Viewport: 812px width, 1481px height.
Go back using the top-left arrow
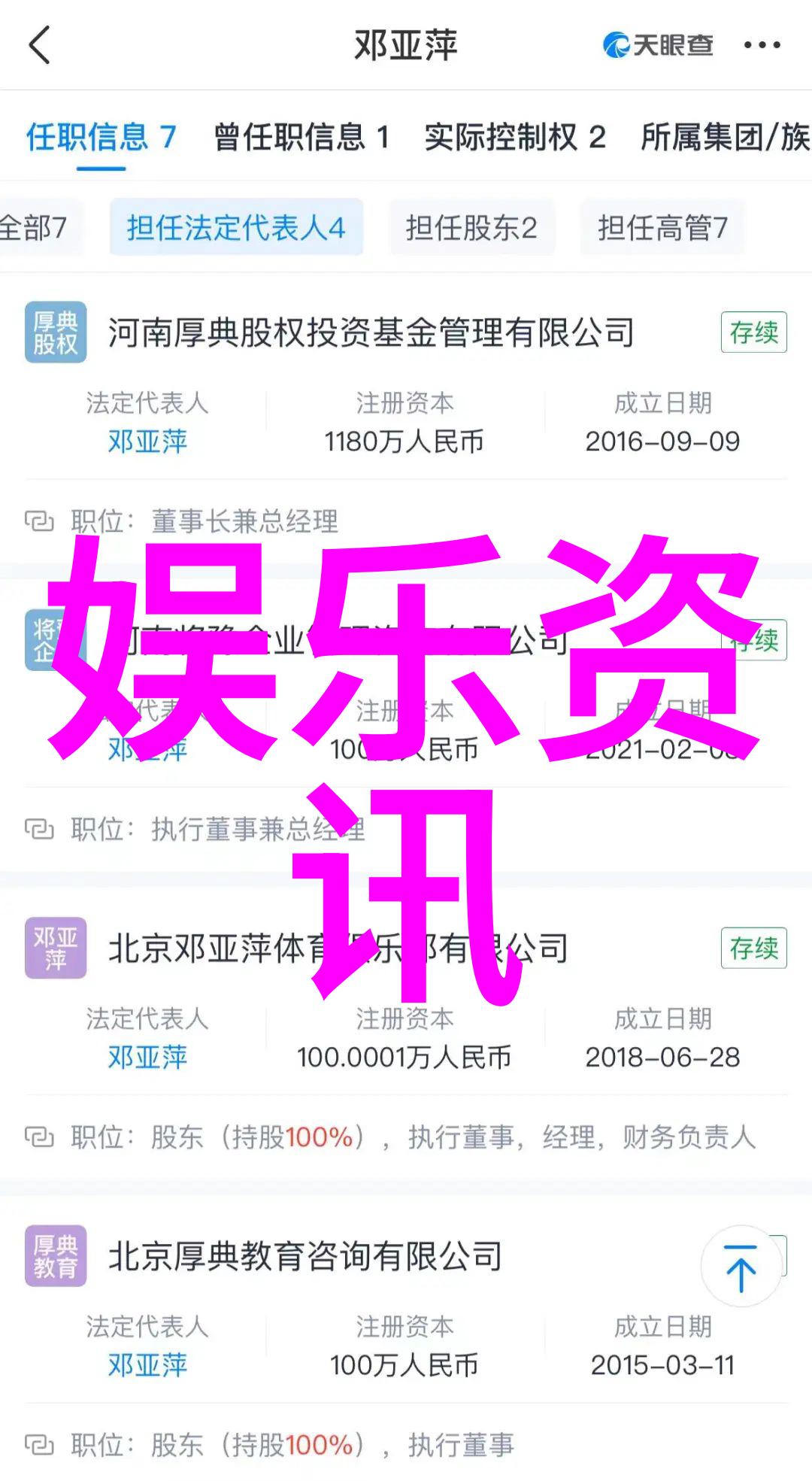point(40,45)
